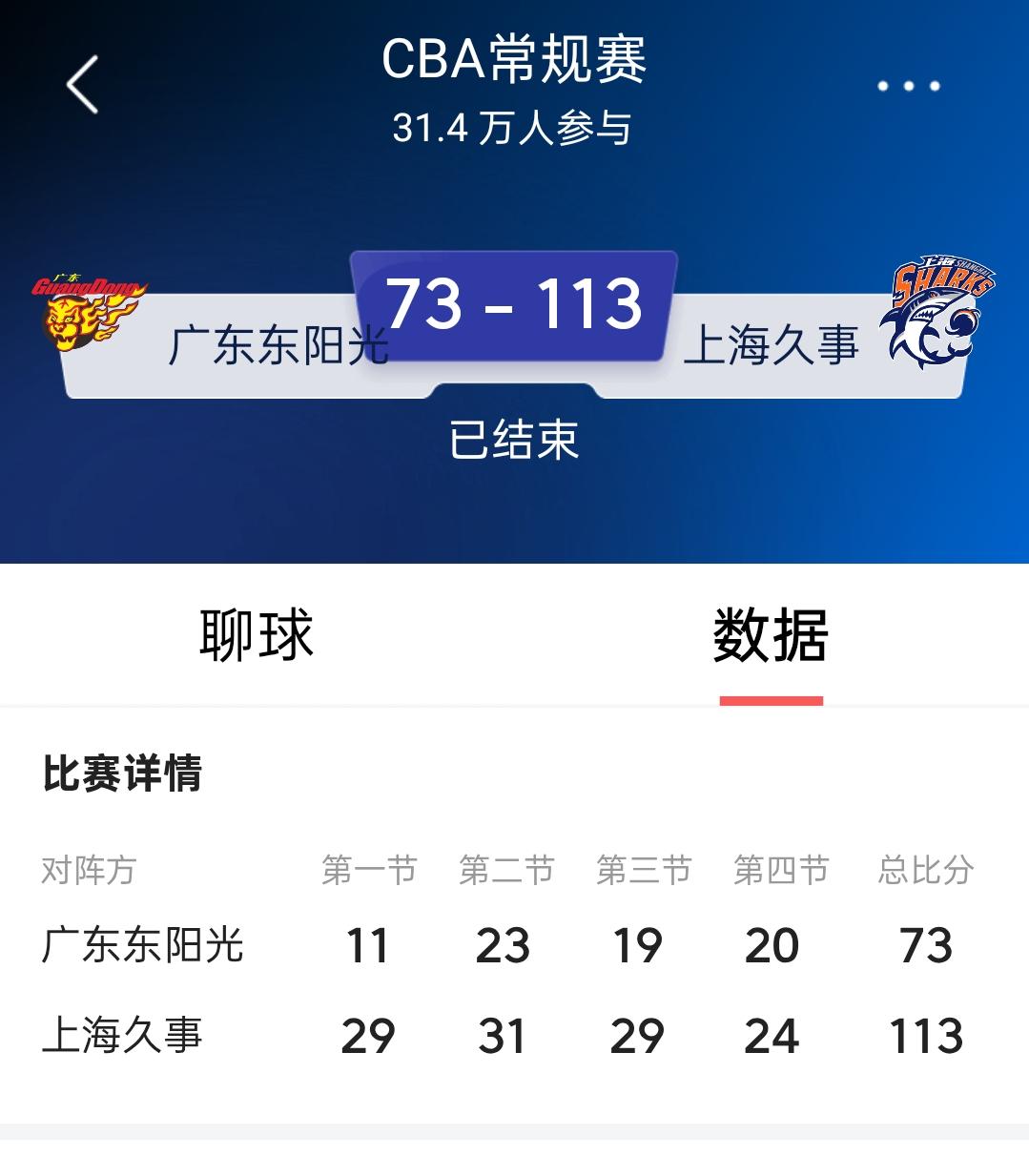The image size is (1029, 1176).
Task: Click the Guangdong Dongyangguang tiger team logo
Action: (88, 305)
